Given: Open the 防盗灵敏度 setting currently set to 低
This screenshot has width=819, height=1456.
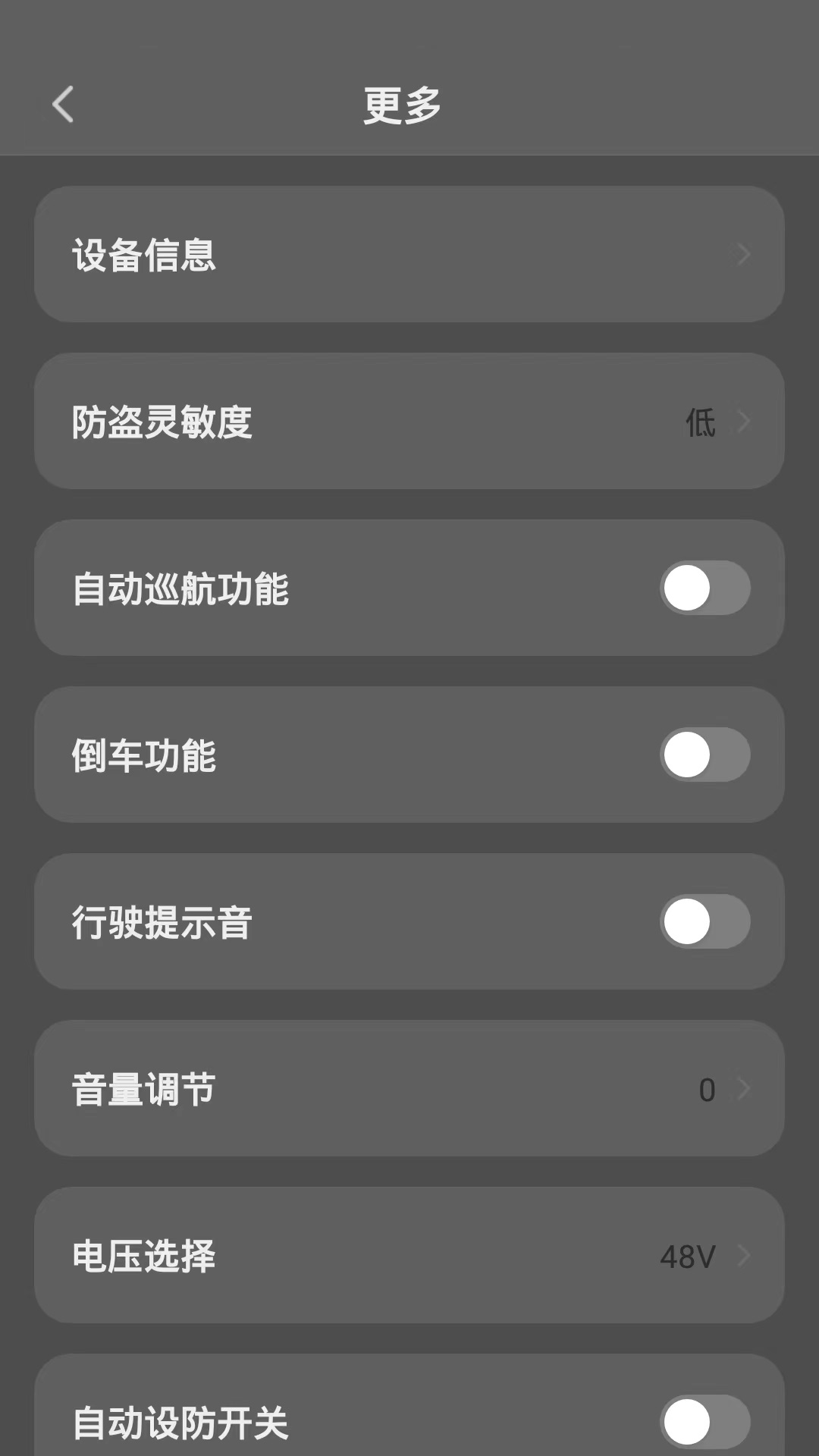Looking at the screenshot, I should pos(409,422).
